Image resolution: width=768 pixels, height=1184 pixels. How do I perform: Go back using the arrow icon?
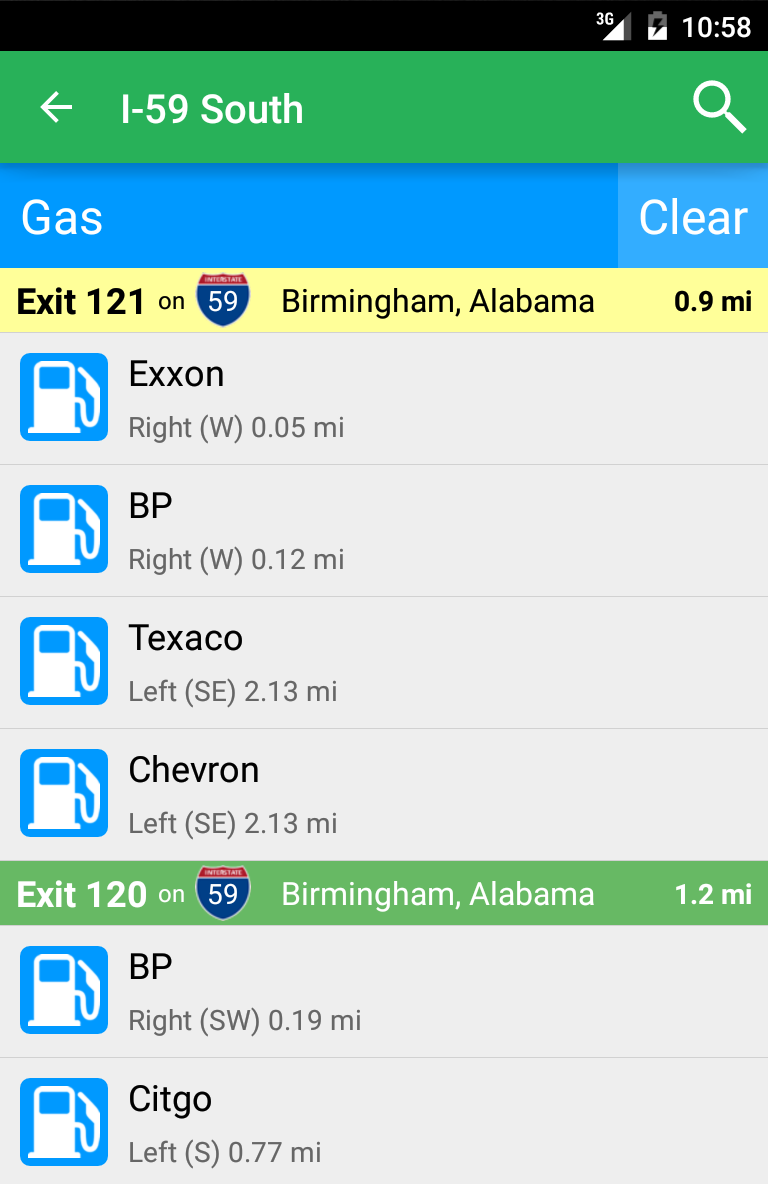coord(56,108)
